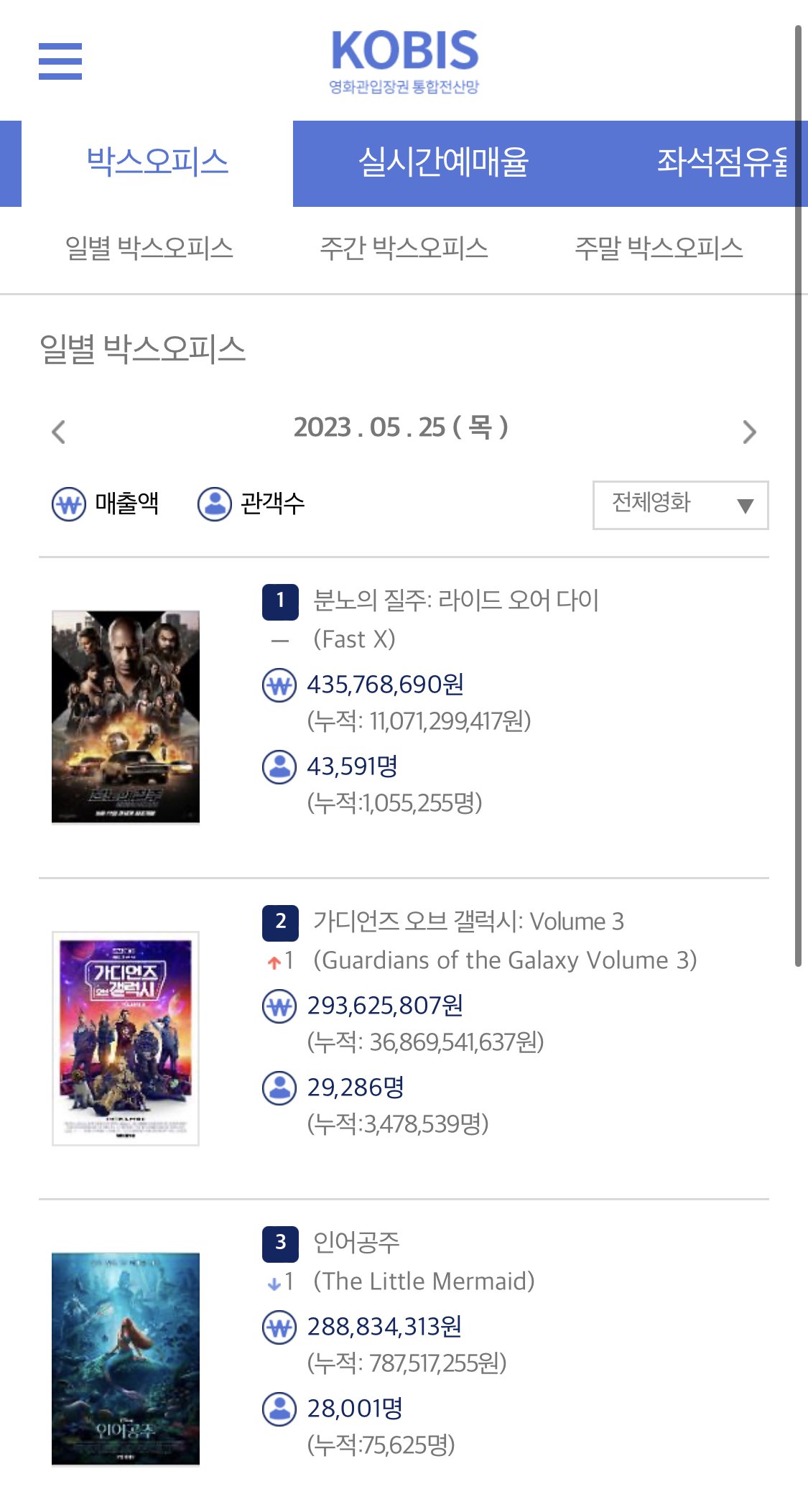The image size is (808, 1512).
Task: Open the 인어공주 title
Action: (x=356, y=1242)
